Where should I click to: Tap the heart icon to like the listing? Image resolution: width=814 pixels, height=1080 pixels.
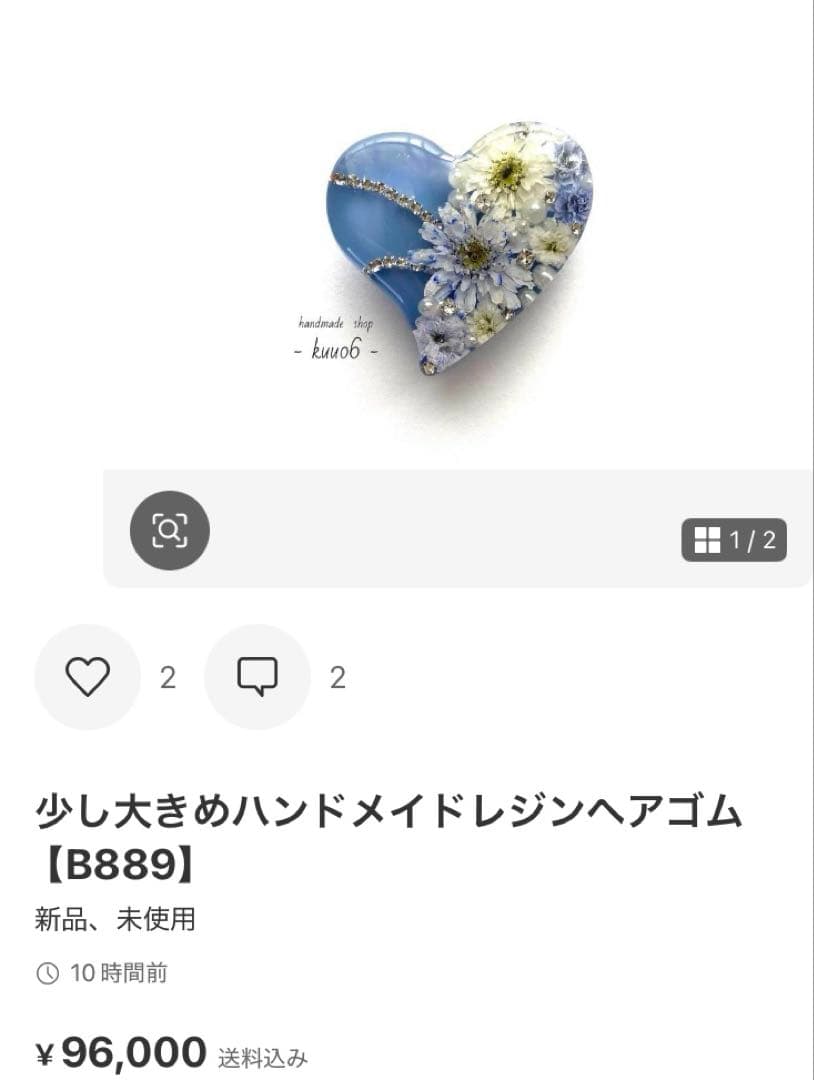point(88,677)
